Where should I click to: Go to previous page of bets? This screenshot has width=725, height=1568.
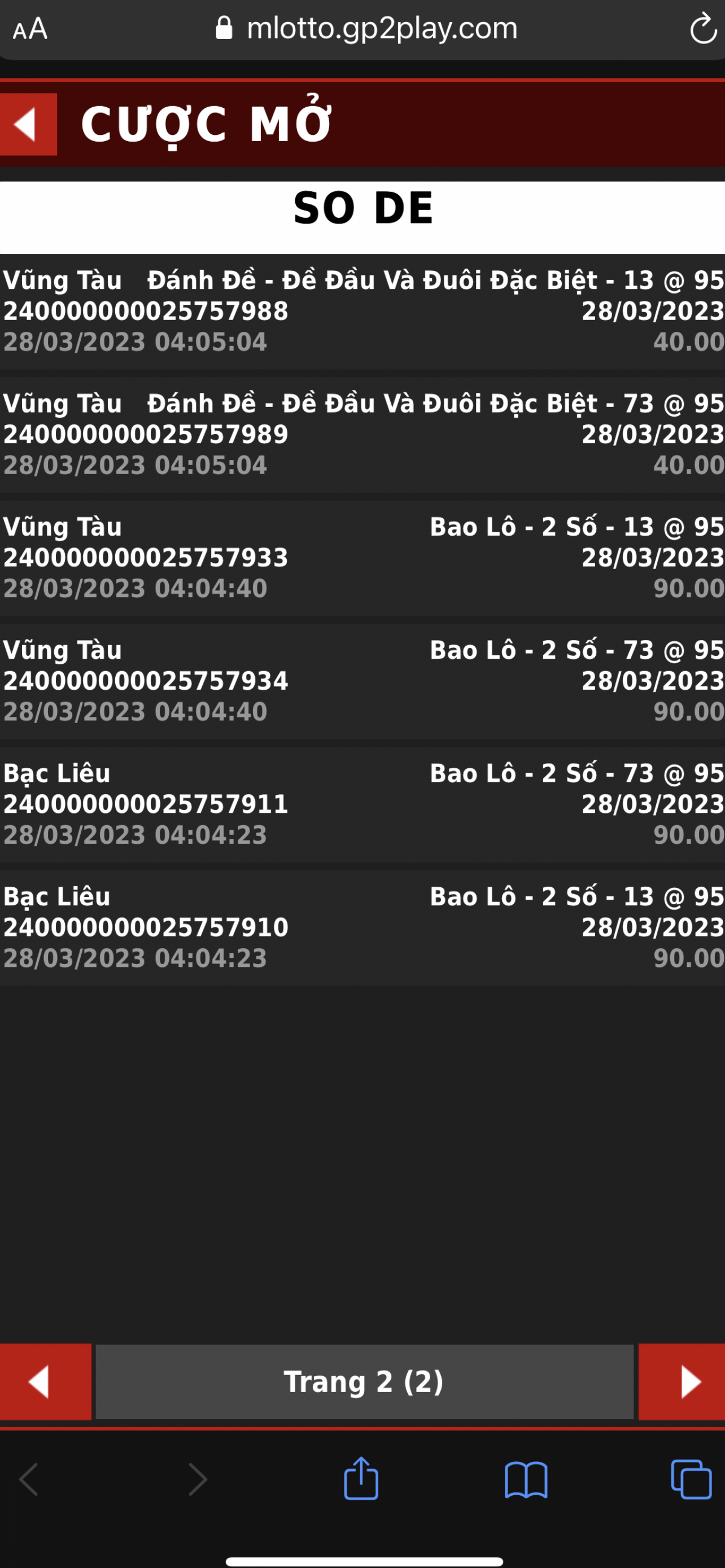point(46,1382)
